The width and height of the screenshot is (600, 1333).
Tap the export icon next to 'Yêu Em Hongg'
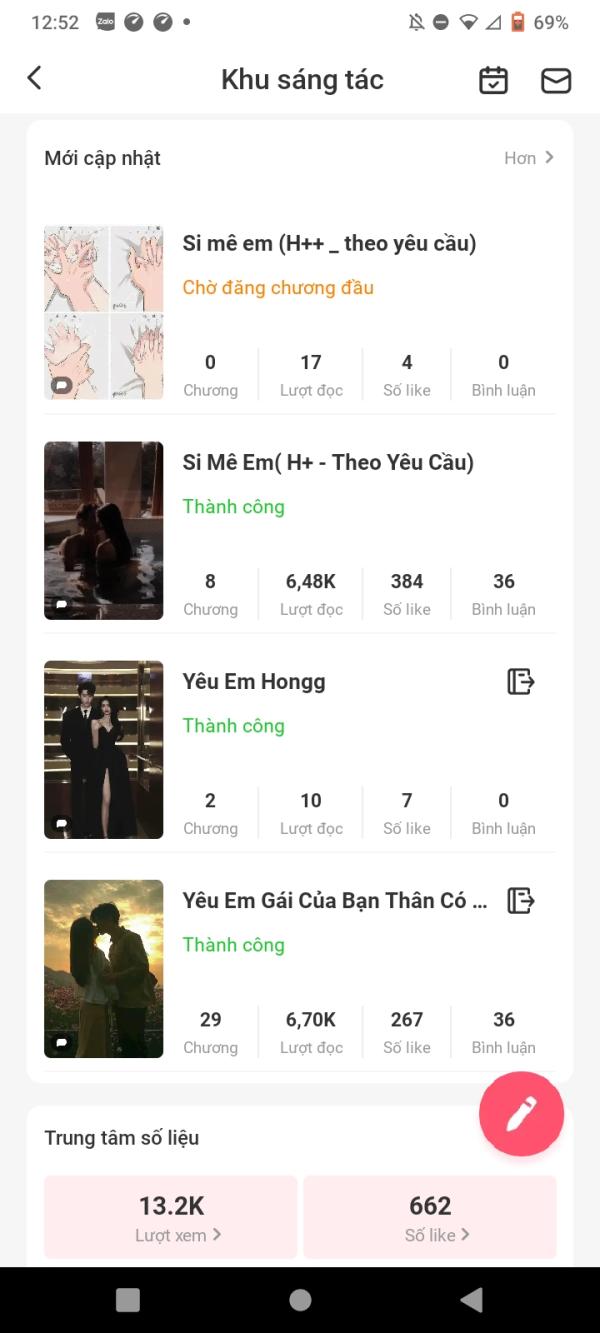[x=521, y=682]
